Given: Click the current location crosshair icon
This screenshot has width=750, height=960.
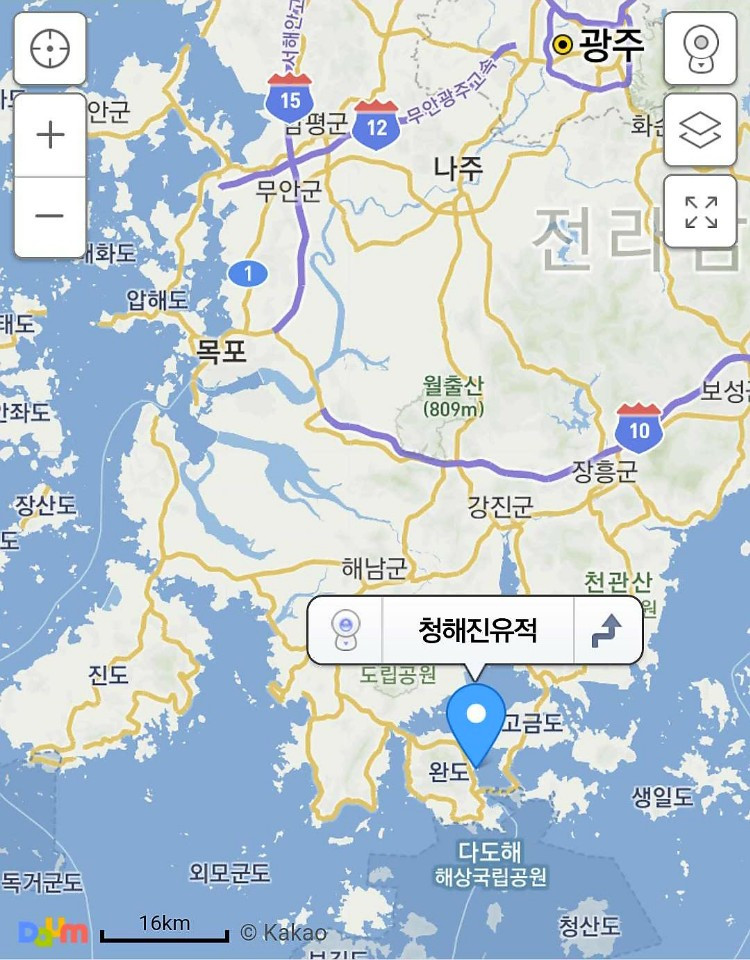Looking at the screenshot, I should coord(49,49).
